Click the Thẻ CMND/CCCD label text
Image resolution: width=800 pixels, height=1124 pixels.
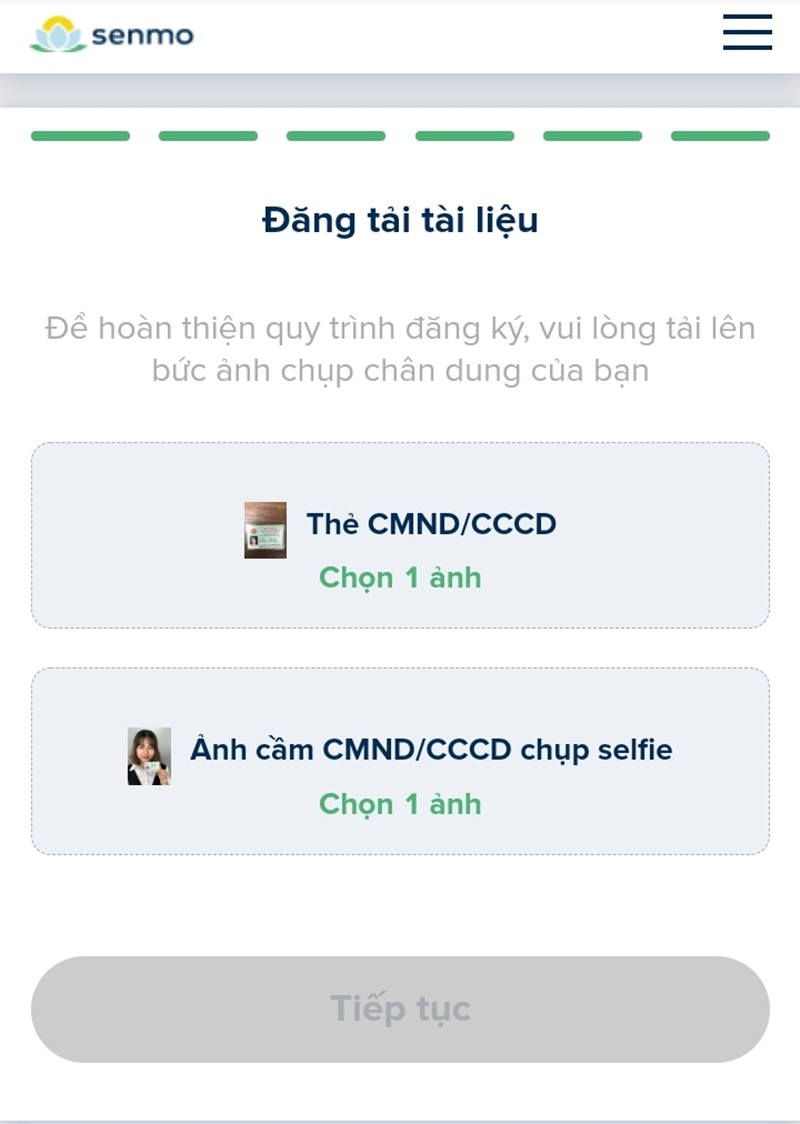(x=432, y=523)
